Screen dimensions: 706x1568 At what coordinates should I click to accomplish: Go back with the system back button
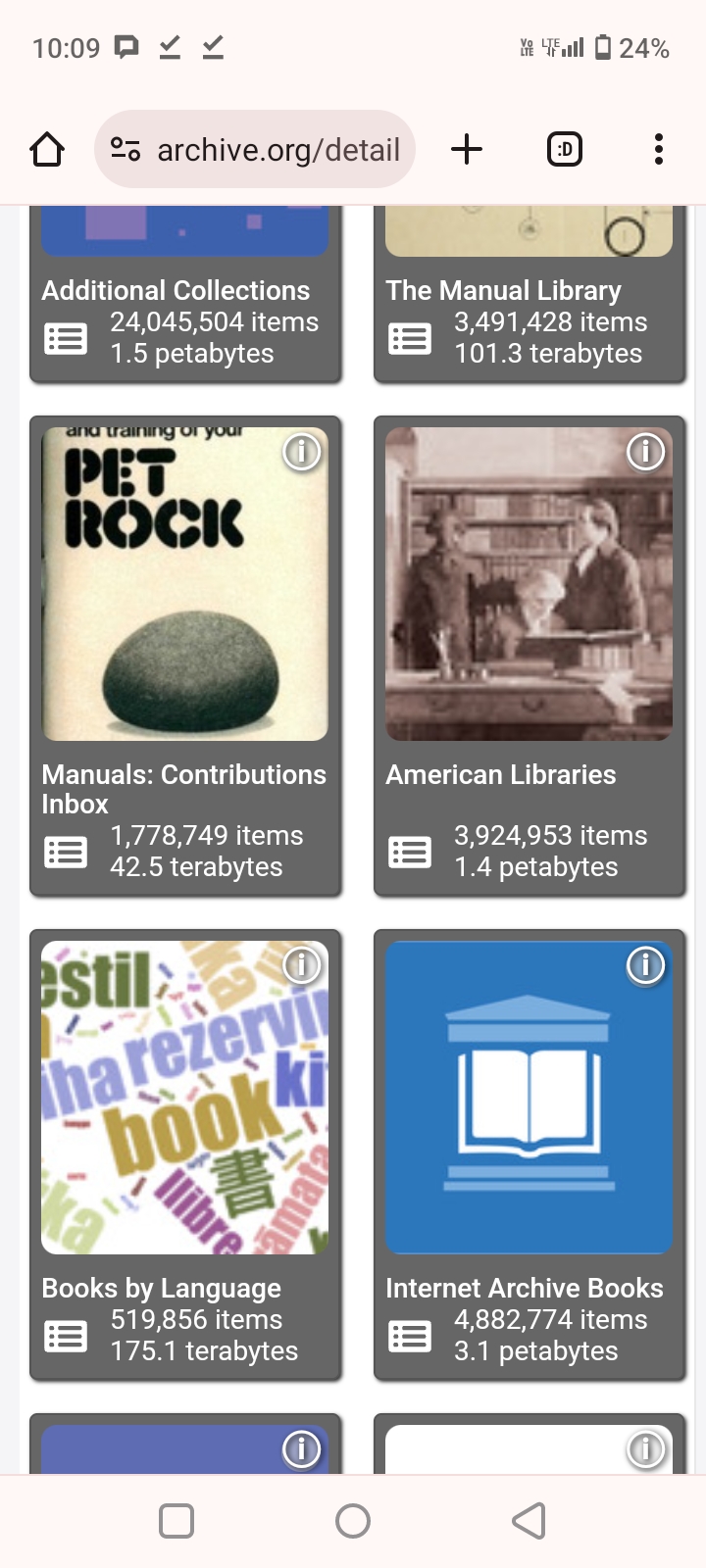pyautogui.click(x=529, y=1521)
